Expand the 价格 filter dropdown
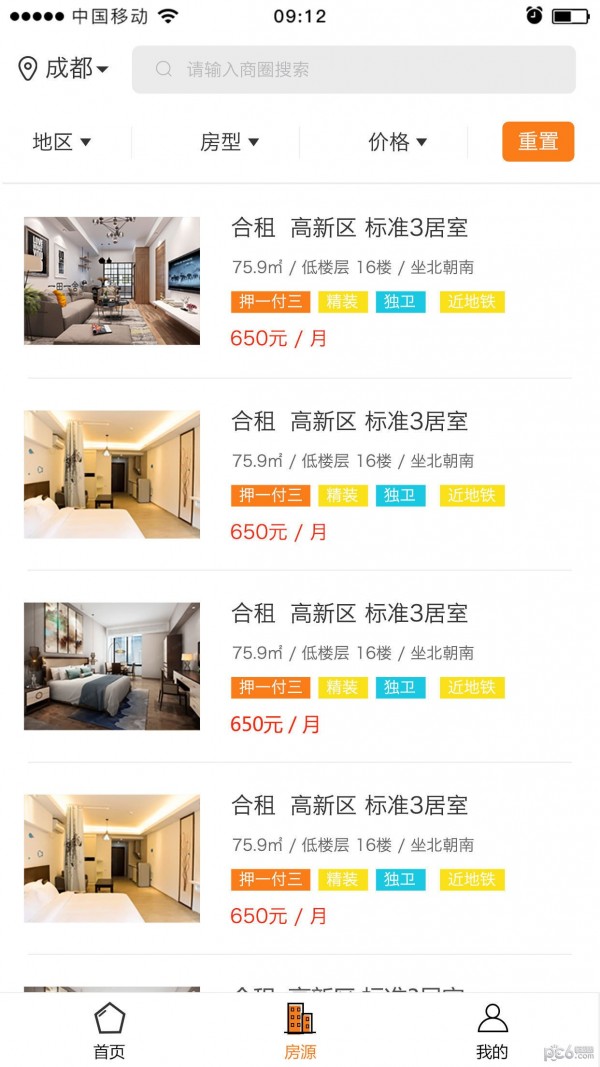 point(397,142)
